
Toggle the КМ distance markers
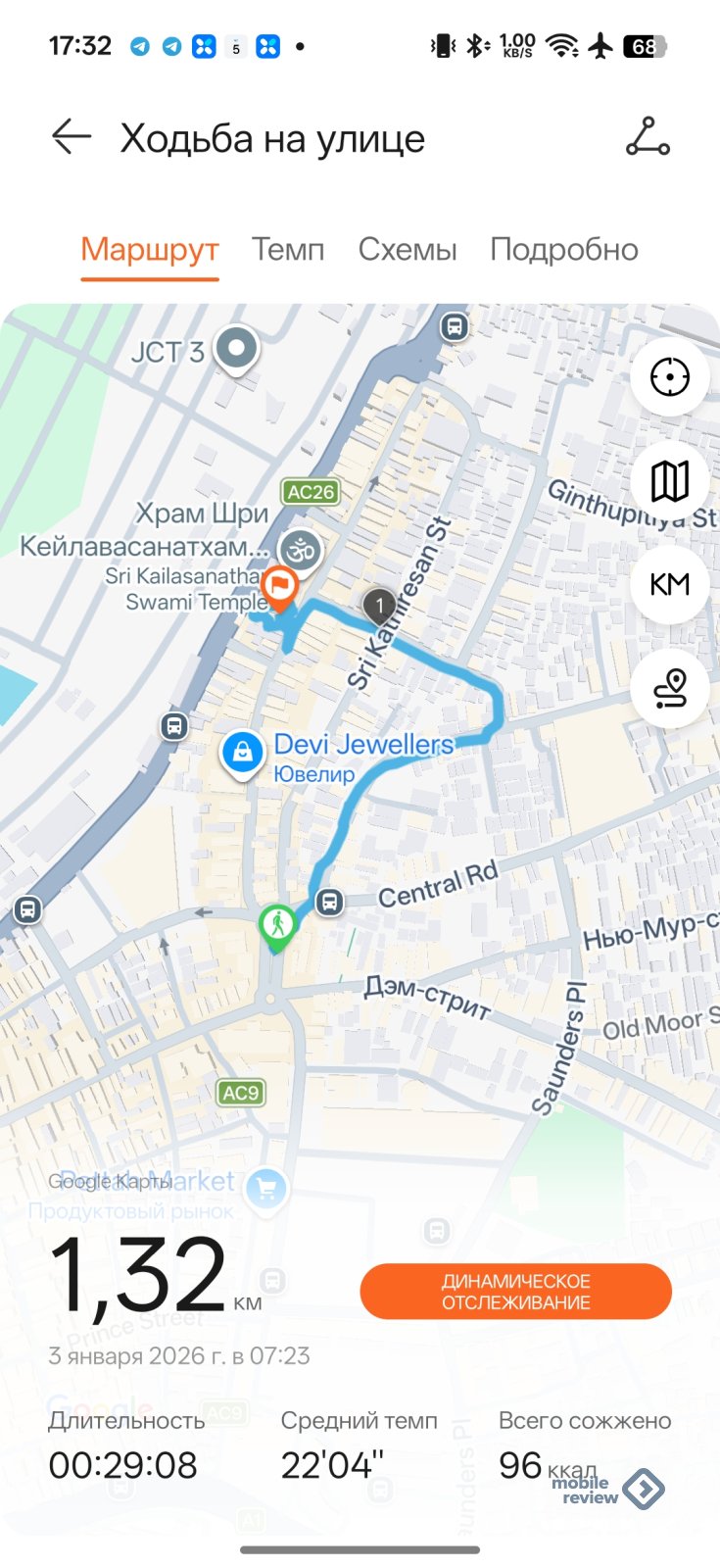point(670,585)
